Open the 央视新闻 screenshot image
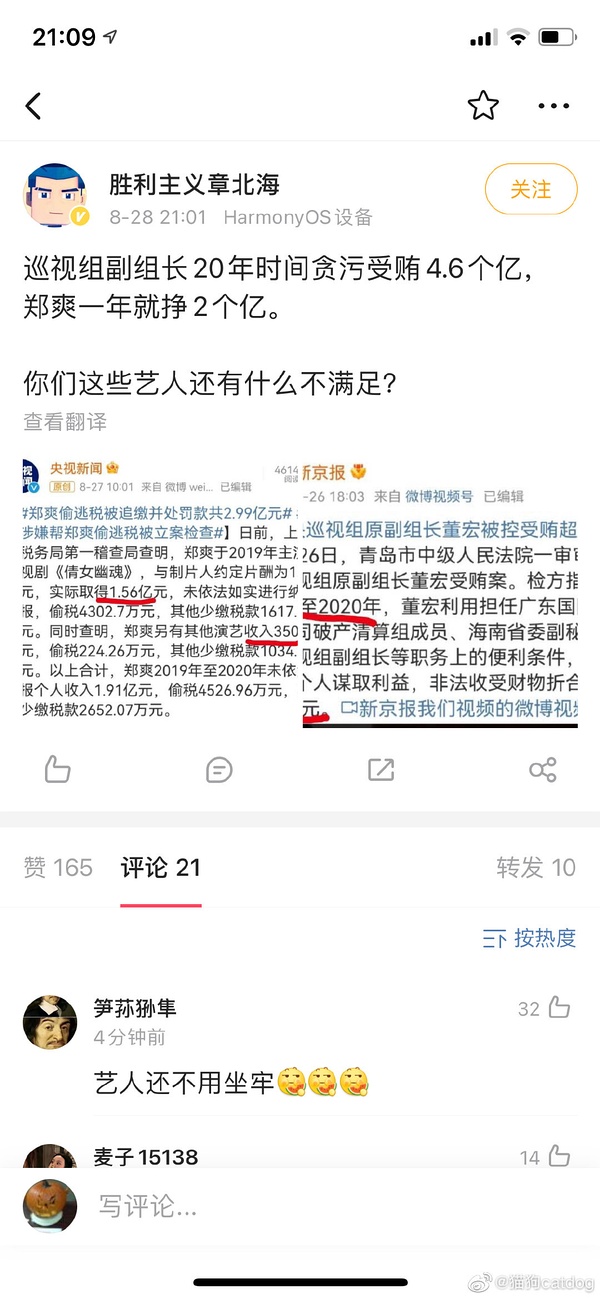Image resolution: width=600 pixels, height=1299 pixels. point(160,592)
